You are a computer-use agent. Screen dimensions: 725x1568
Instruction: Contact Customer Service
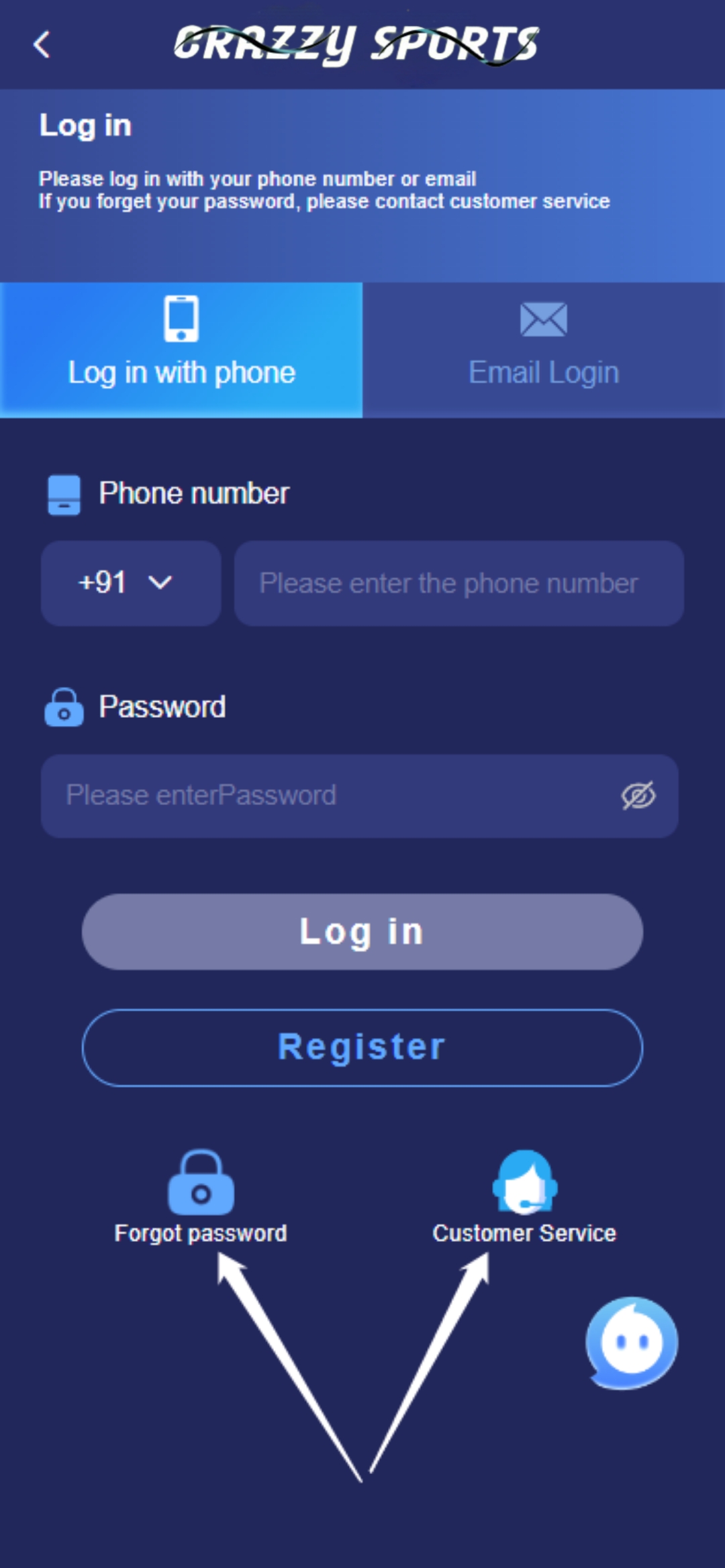point(524,1198)
